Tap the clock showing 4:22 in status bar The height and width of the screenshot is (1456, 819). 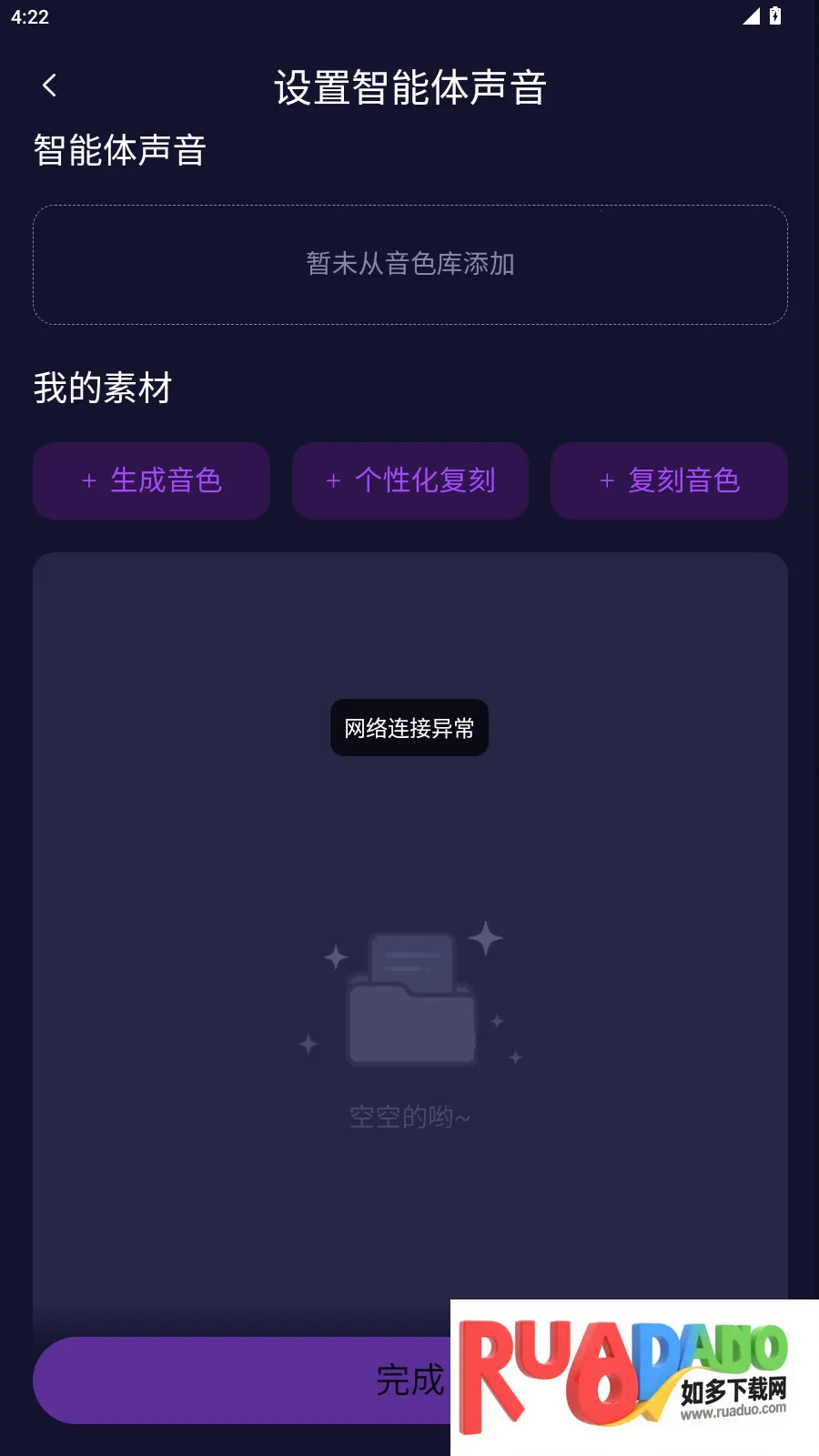click(x=30, y=16)
